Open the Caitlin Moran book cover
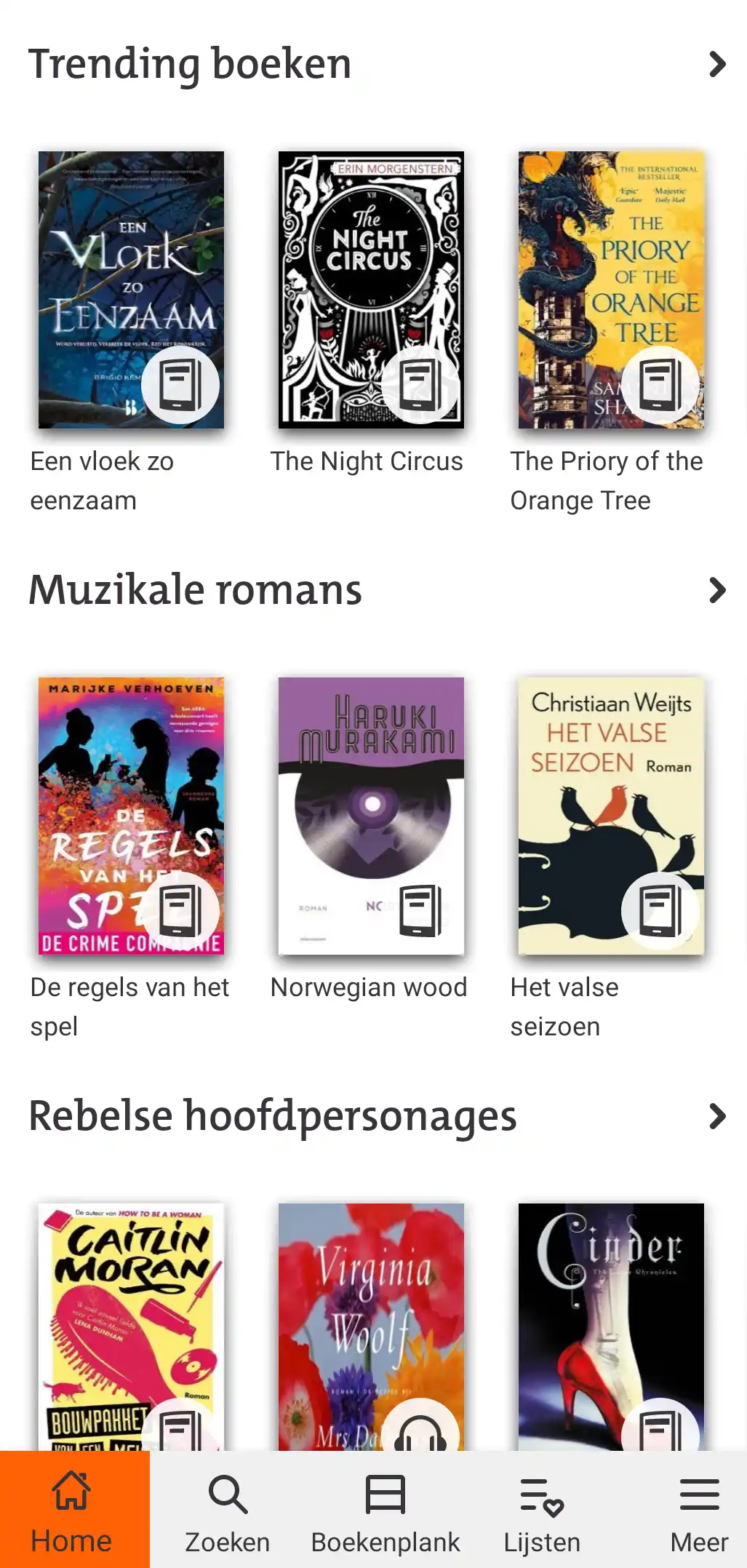Image resolution: width=747 pixels, height=1568 pixels. [131, 1326]
